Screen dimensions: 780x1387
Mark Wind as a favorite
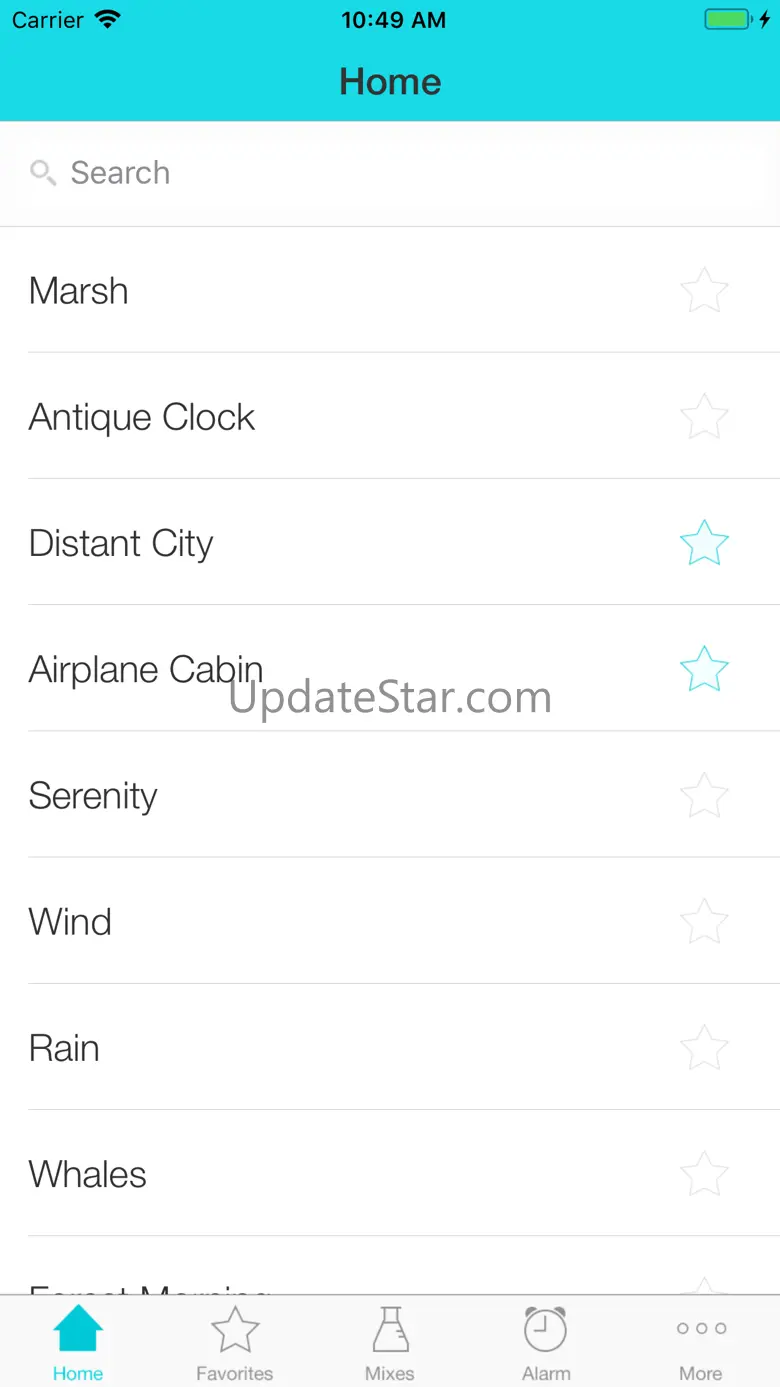(704, 922)
